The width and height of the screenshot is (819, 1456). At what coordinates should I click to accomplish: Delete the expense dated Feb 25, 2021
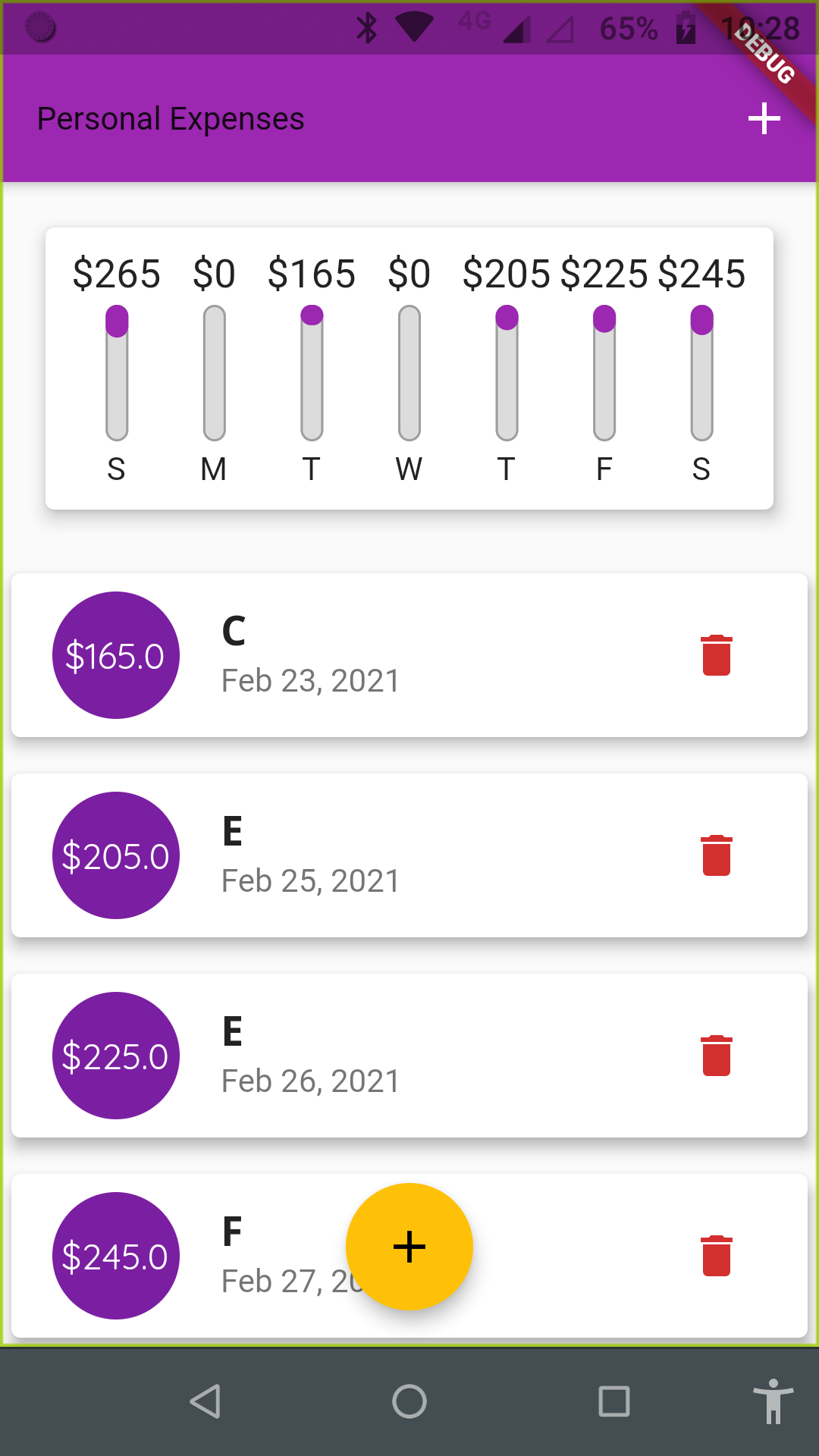(716, 855)
